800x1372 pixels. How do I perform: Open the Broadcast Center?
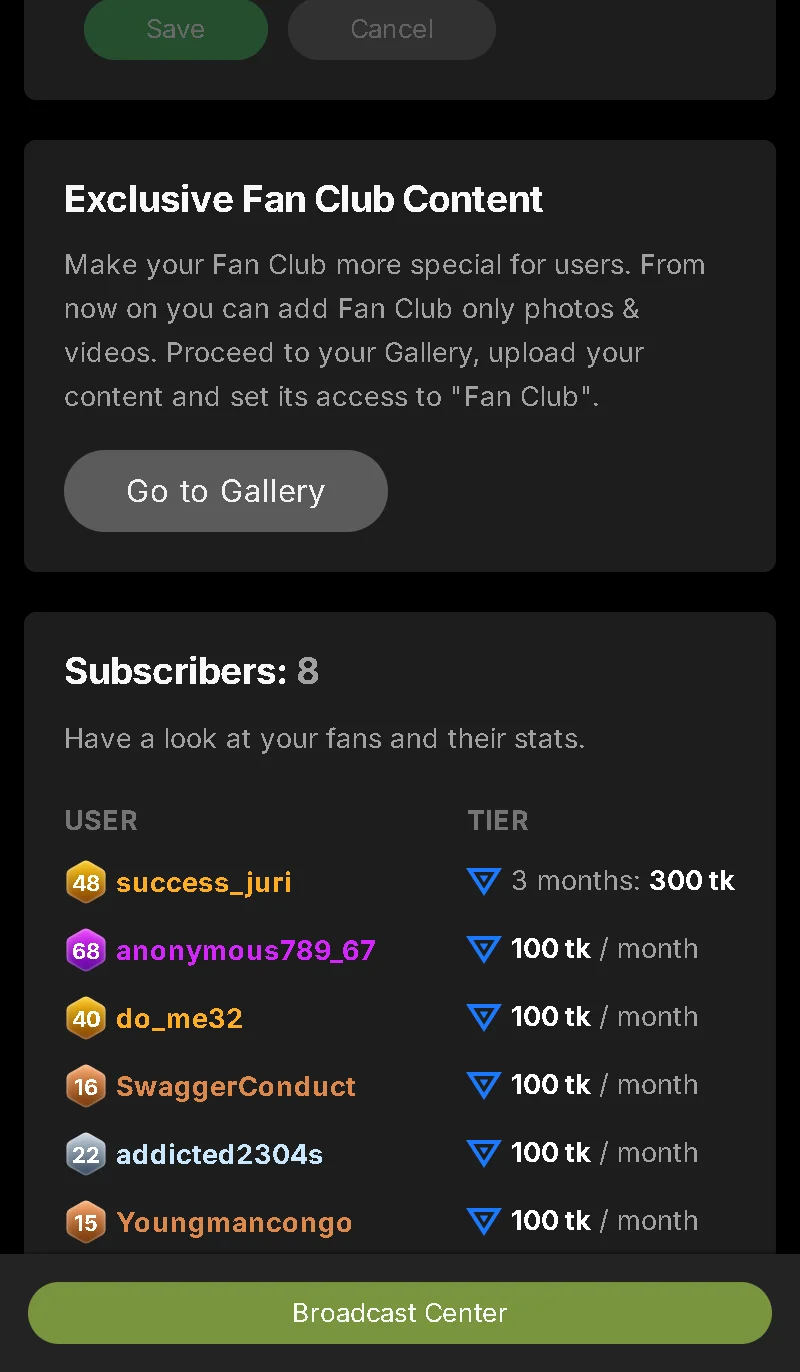tap(400, 1312)
